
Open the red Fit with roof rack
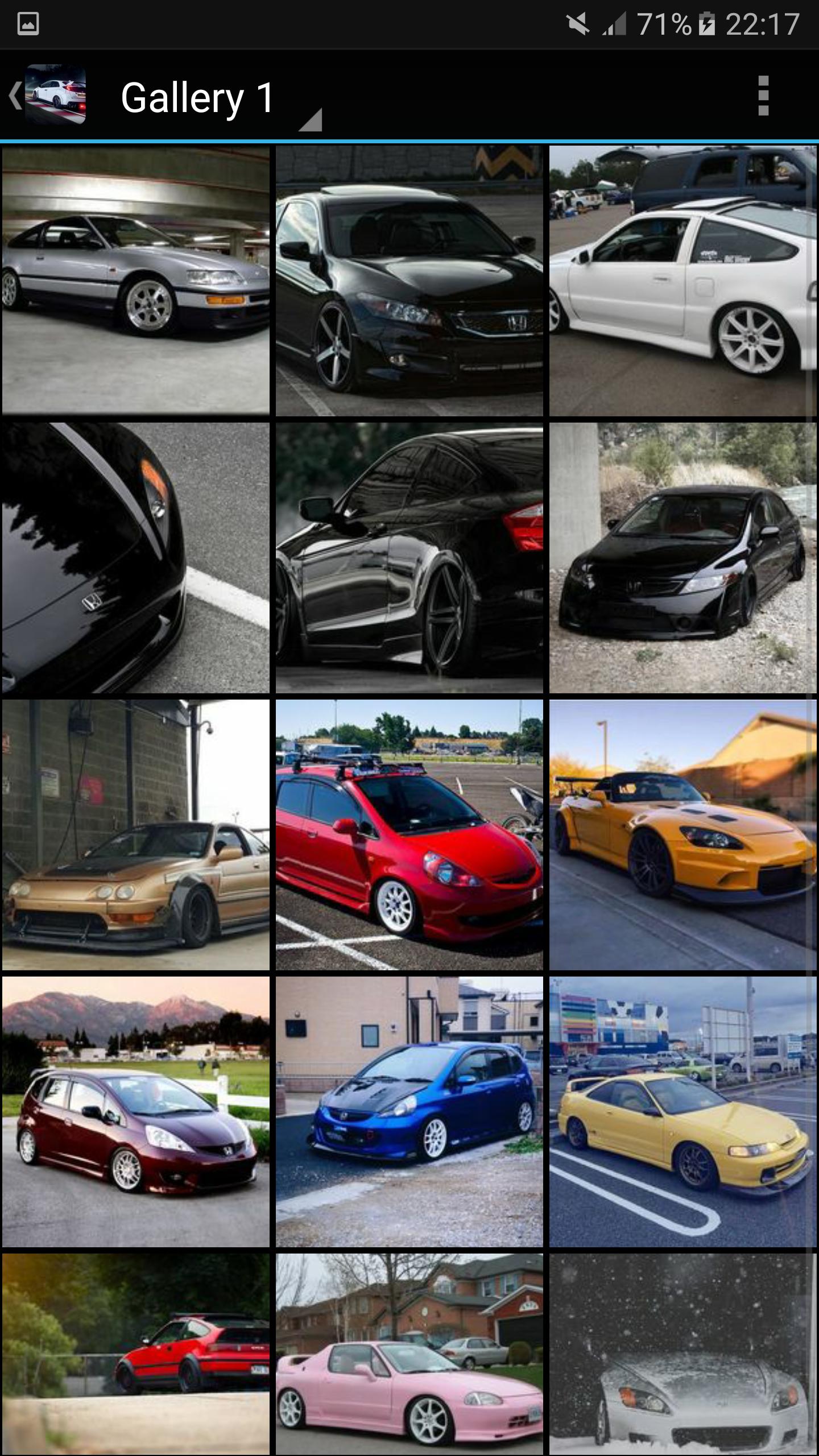(409, 834)
